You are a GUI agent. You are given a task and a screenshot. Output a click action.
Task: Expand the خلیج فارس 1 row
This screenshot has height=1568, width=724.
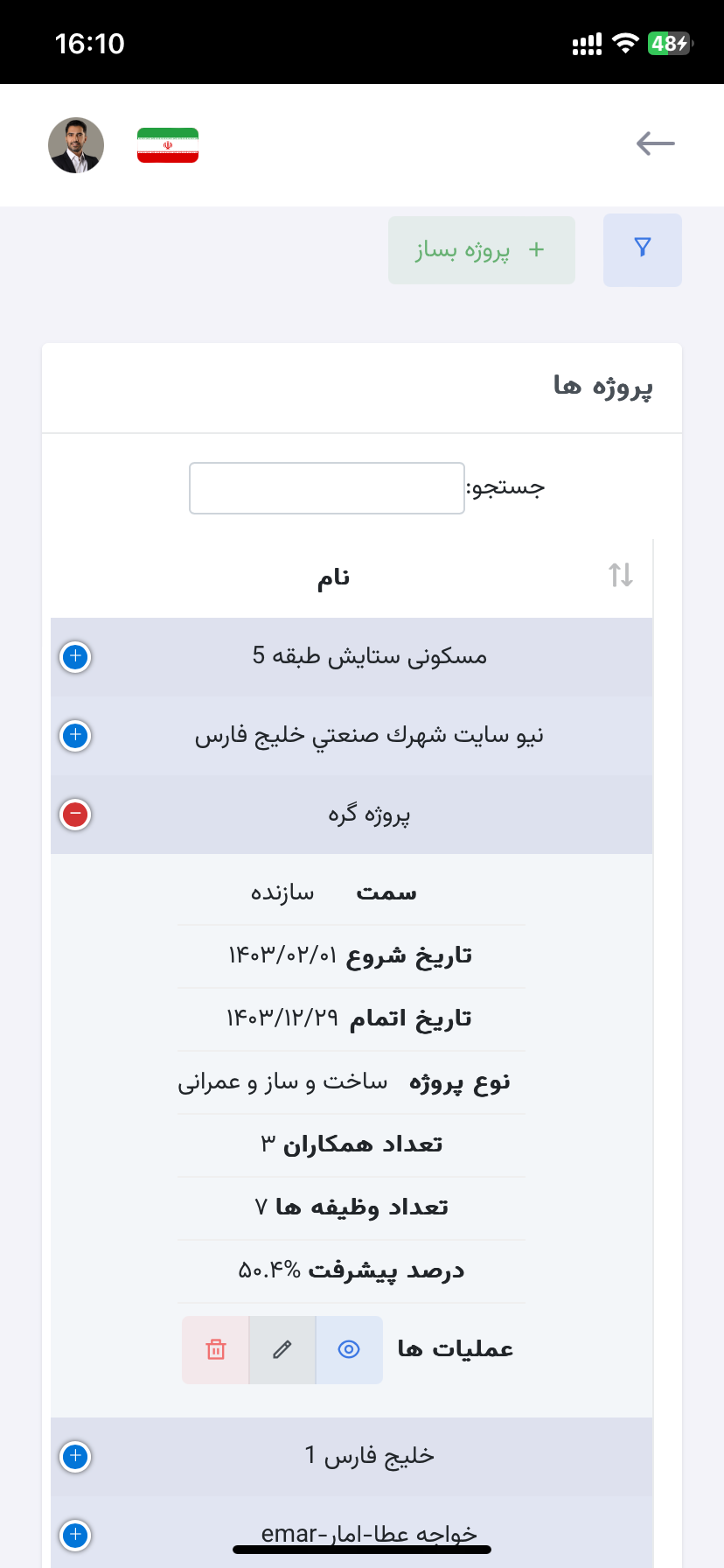(75, 1456)
